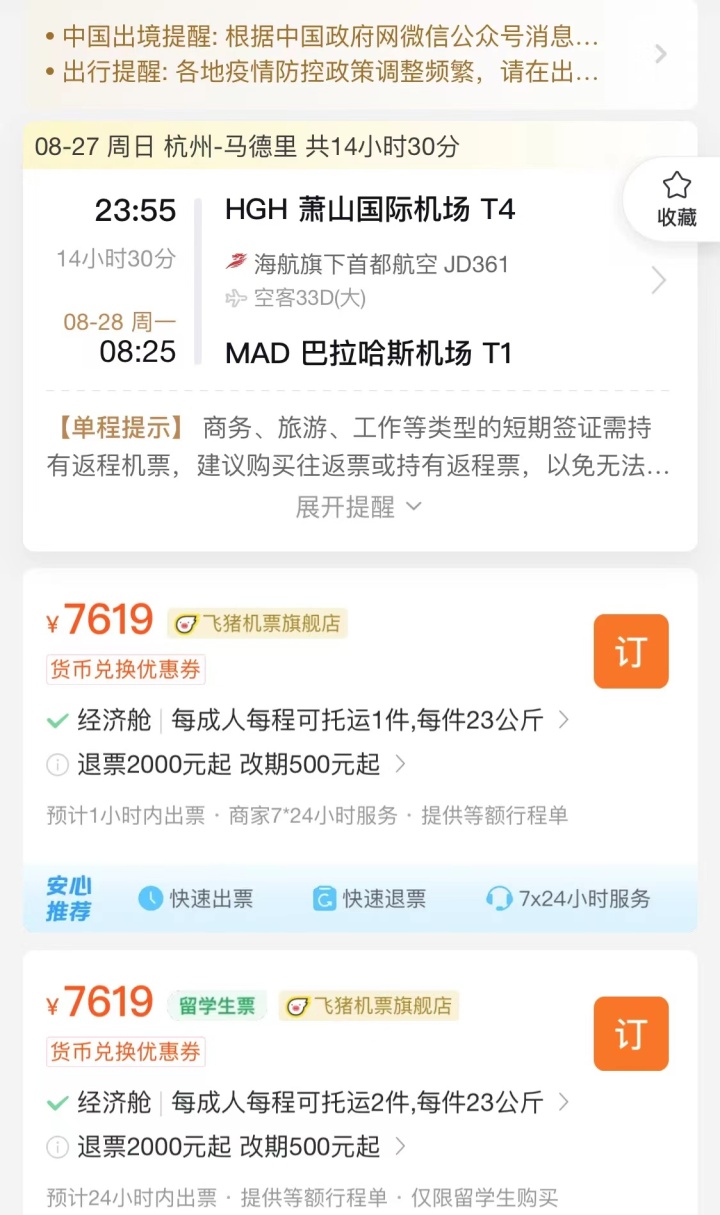Open the travel reminder notice banner

pyautogui.click(x=360, y=55)
